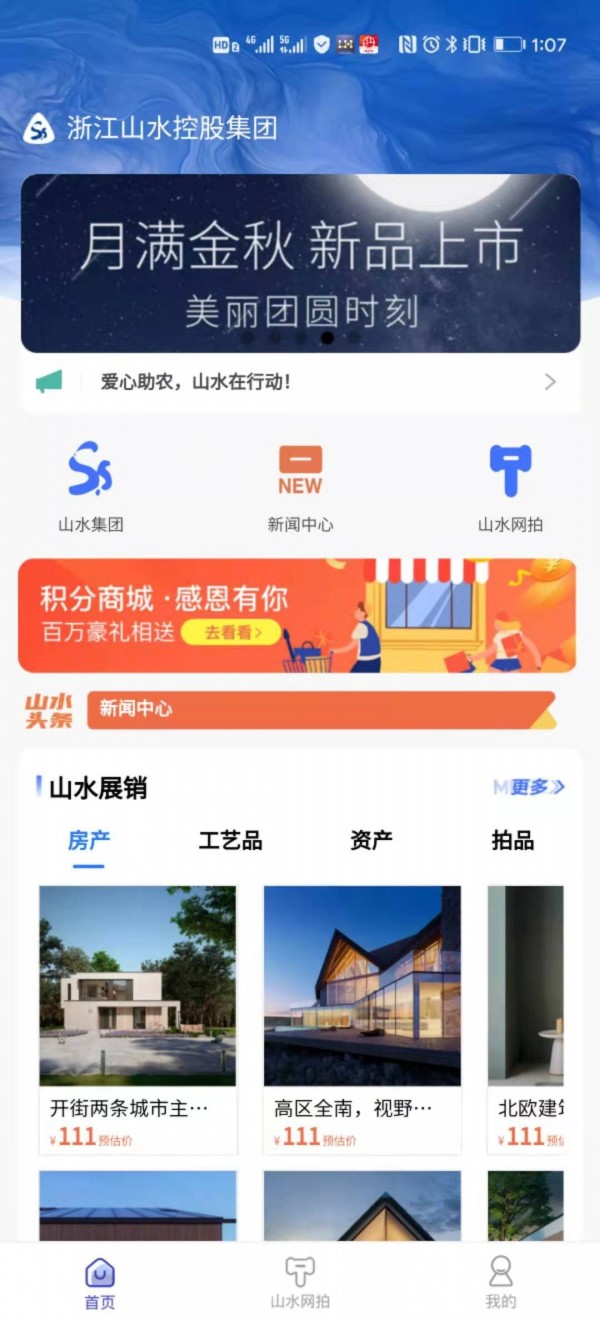600x1320 pixels.
Task: Go to 首页 in the bottom bar
Action: point(100,1282)
